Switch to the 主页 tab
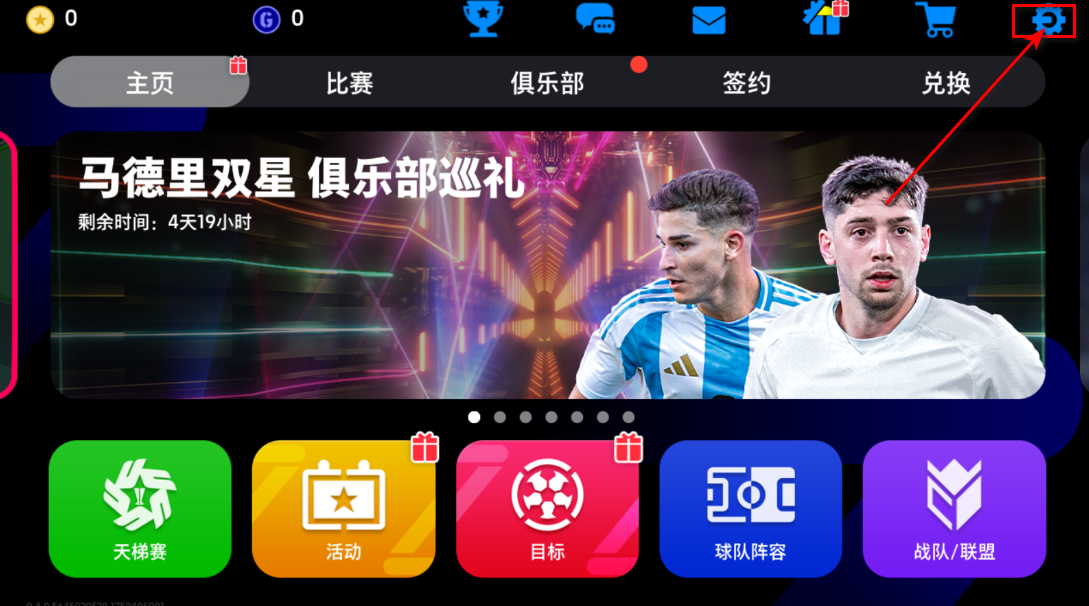The height and width of the screenshot is (606, 1089). [x=150, y=82]
